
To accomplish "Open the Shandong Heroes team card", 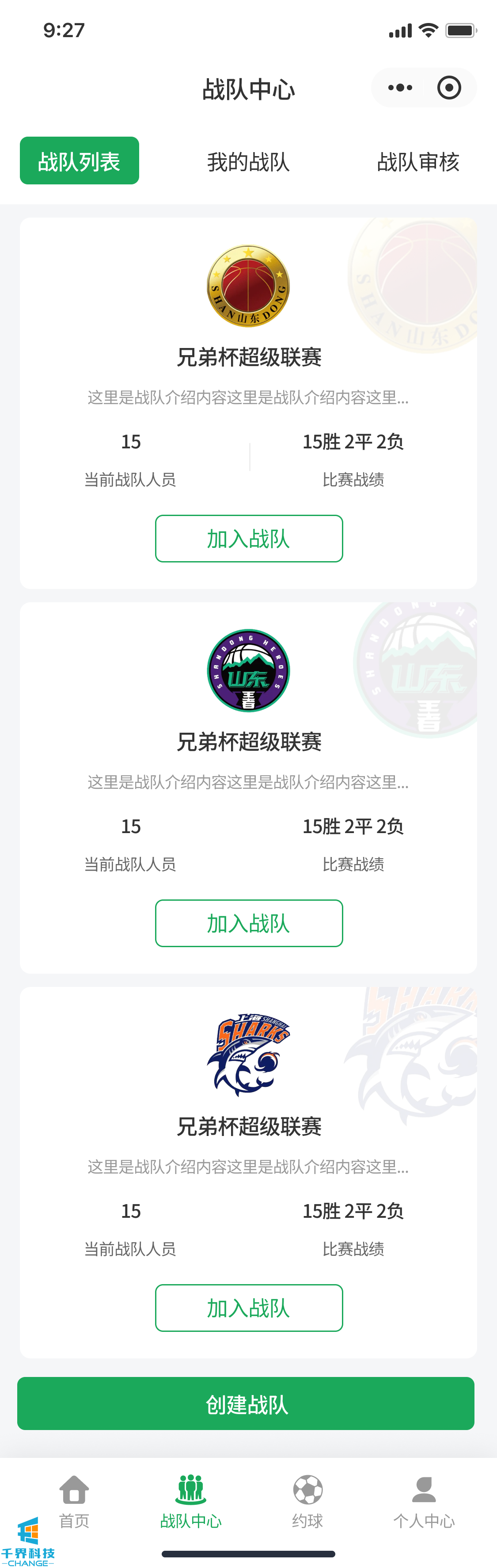I will (x=248, y=742).
